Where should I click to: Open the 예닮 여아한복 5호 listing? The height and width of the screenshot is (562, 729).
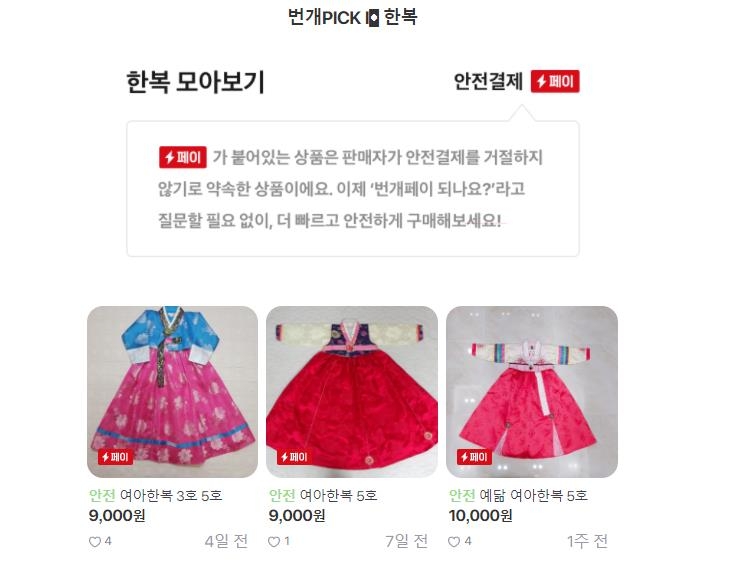[531, 391]
